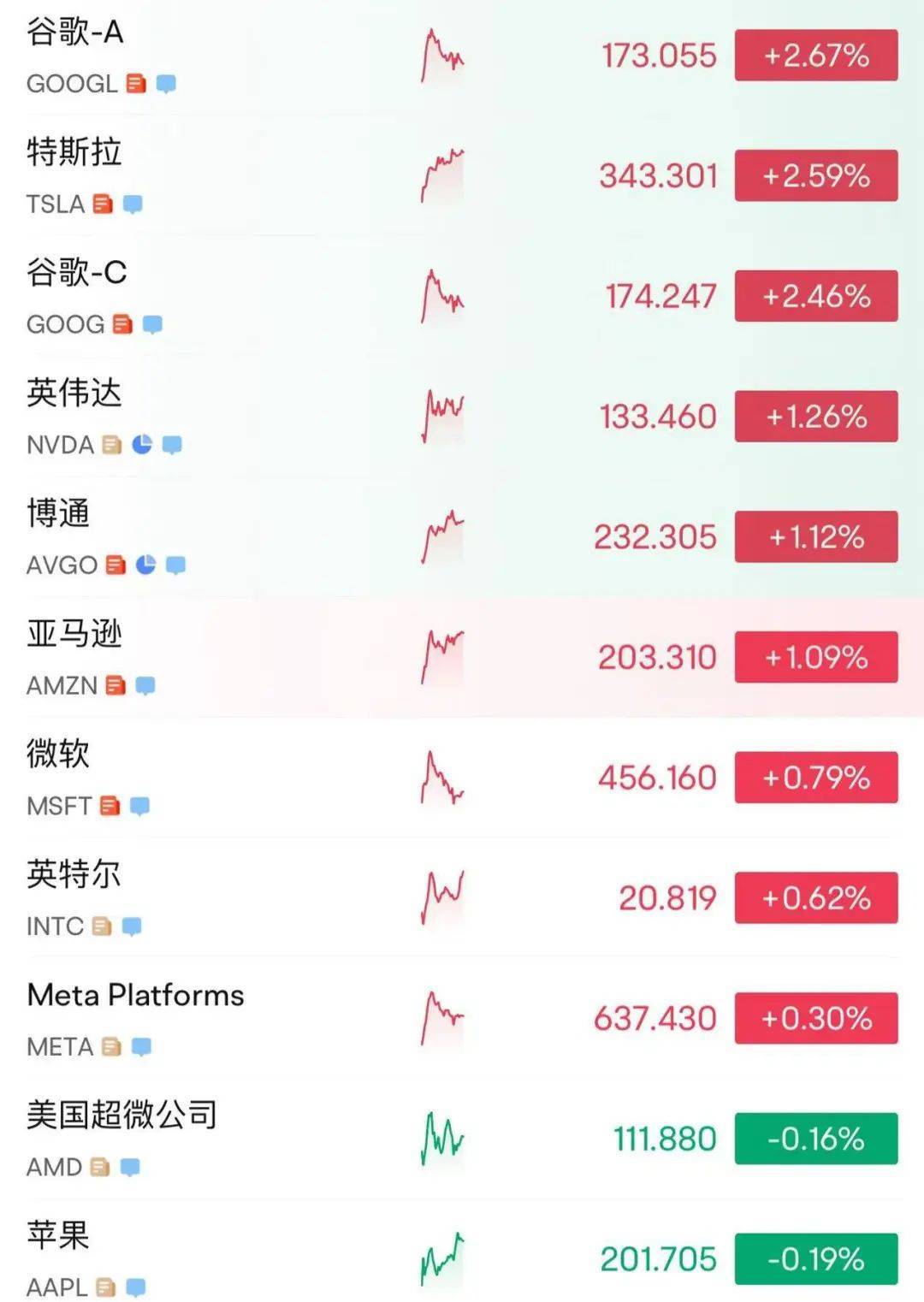Viewport: 924px width, 1302px height.
Task: Click the pie chart earnings icon for NVDA
Action: click(144, 445)
